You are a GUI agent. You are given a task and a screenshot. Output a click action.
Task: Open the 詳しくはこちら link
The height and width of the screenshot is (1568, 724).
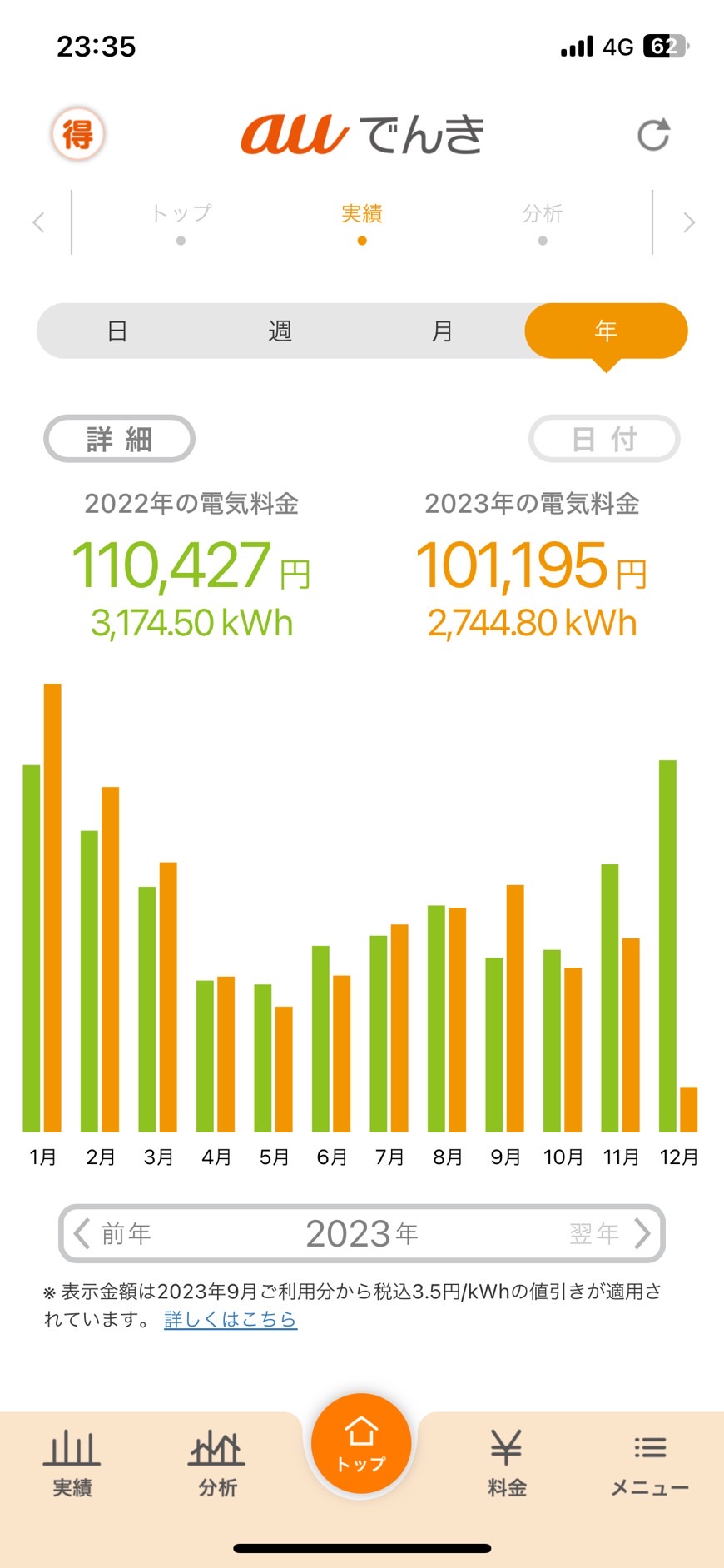click(231, 1320)
